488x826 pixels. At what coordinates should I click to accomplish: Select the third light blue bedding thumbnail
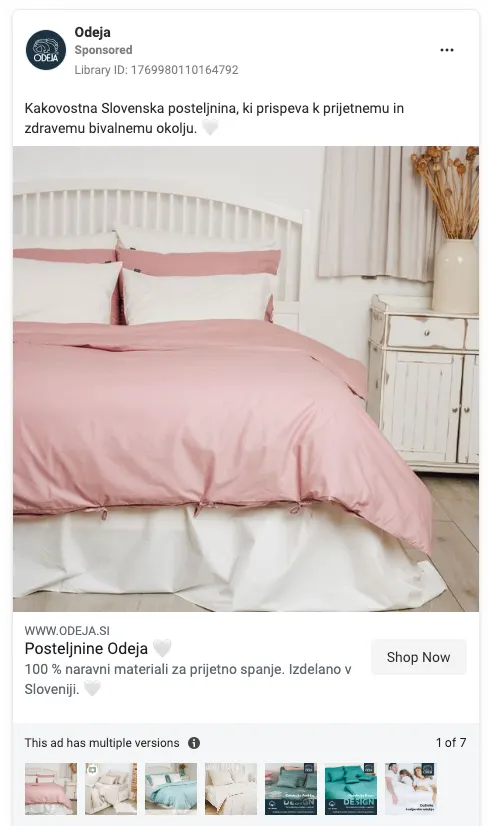(171, 789)
